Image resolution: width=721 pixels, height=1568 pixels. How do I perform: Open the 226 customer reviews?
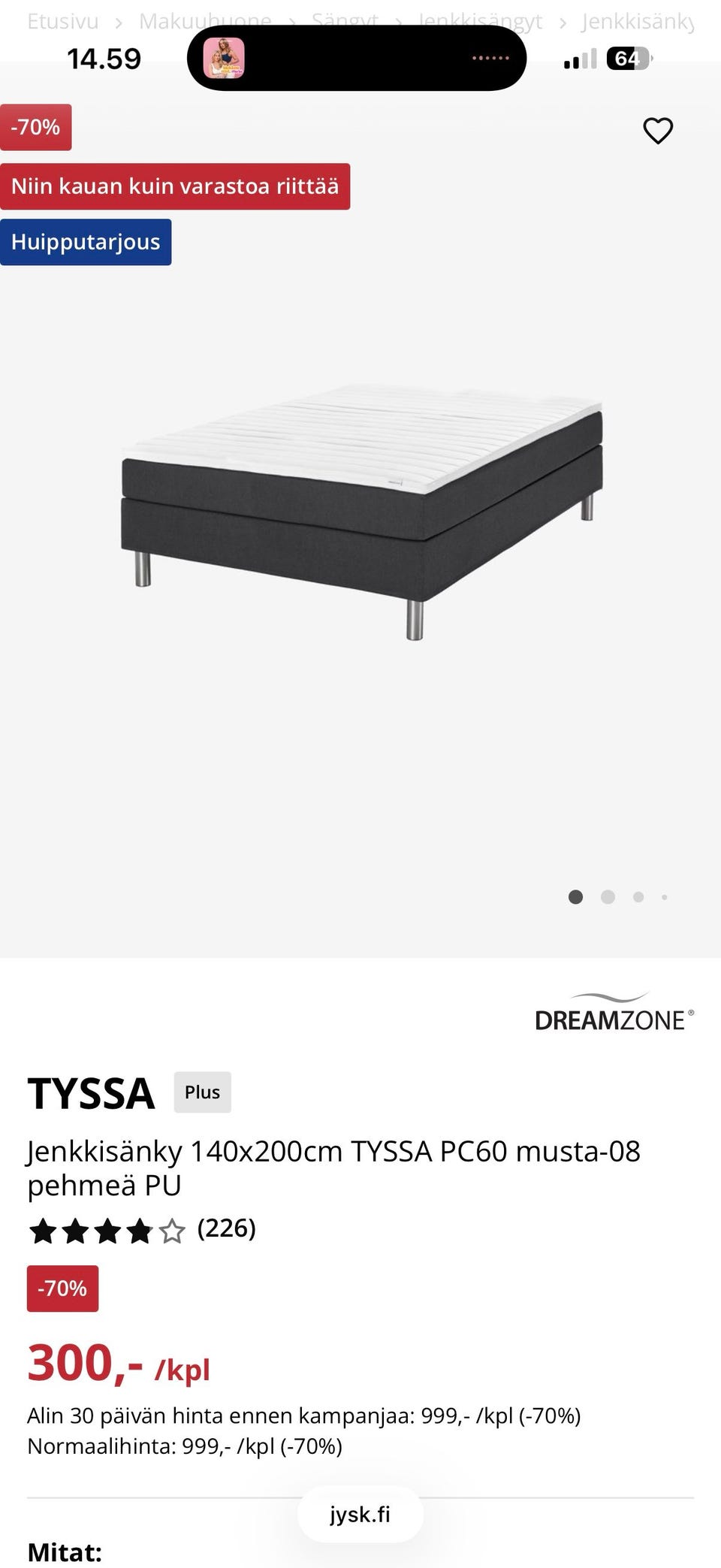pyautogui.click(x=226, y=1229)
